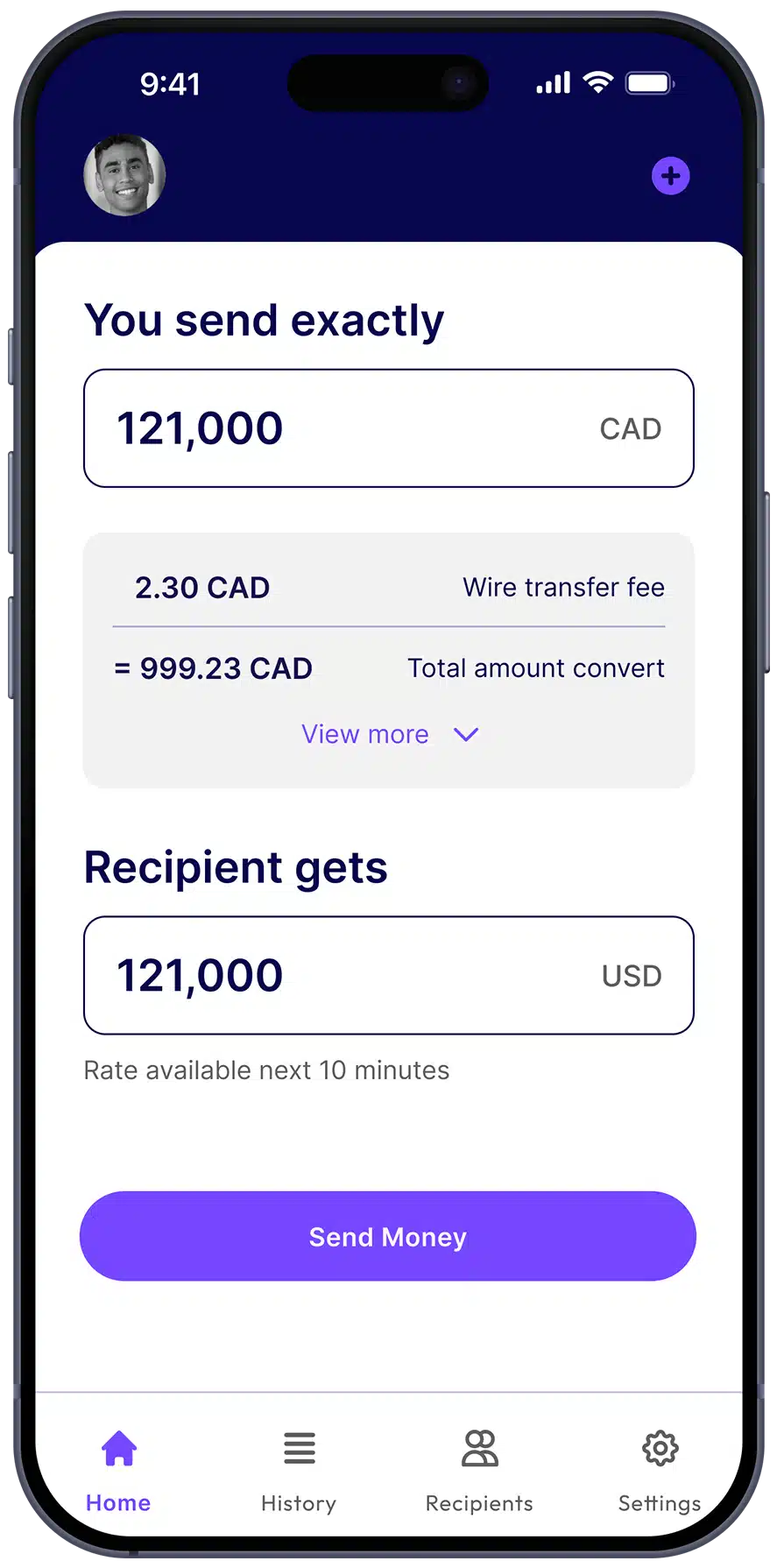Tap the Send Money button
This screenshot has width=777, height=1568.
coord(388,1236)
